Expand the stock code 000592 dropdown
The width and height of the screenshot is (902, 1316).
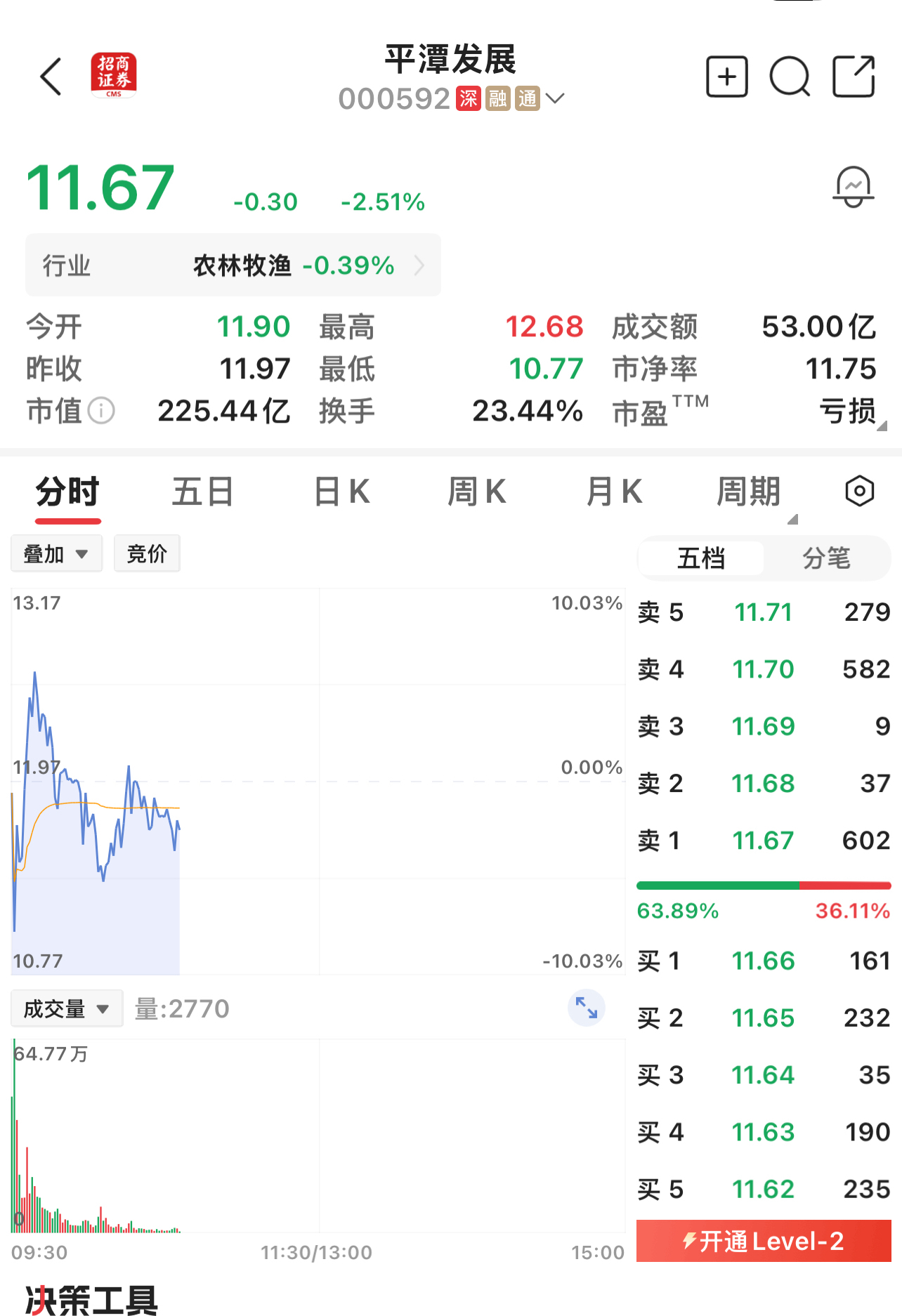(x=555, y=98)
